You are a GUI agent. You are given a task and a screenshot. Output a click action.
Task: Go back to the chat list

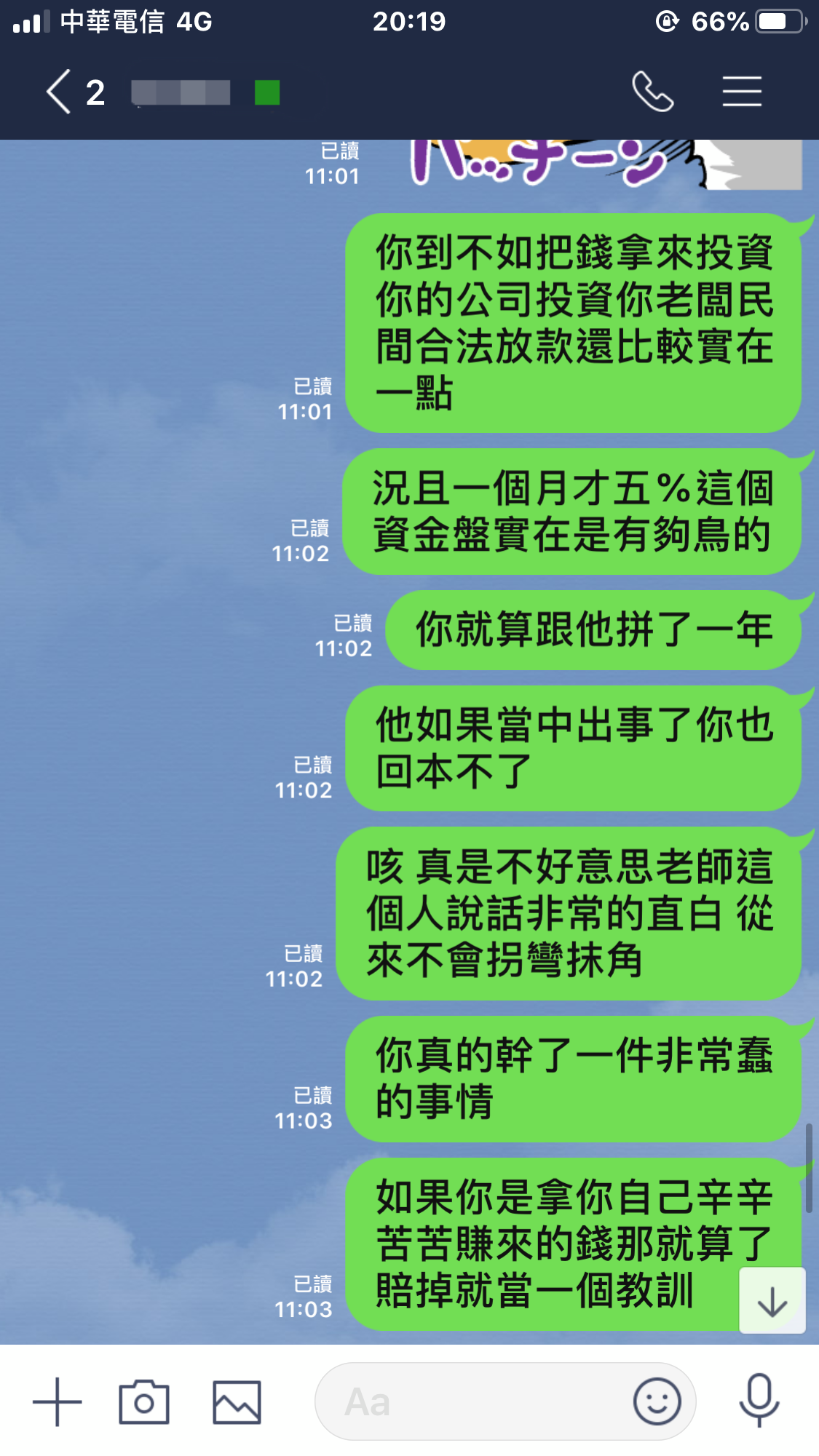[x=60, y=92]
